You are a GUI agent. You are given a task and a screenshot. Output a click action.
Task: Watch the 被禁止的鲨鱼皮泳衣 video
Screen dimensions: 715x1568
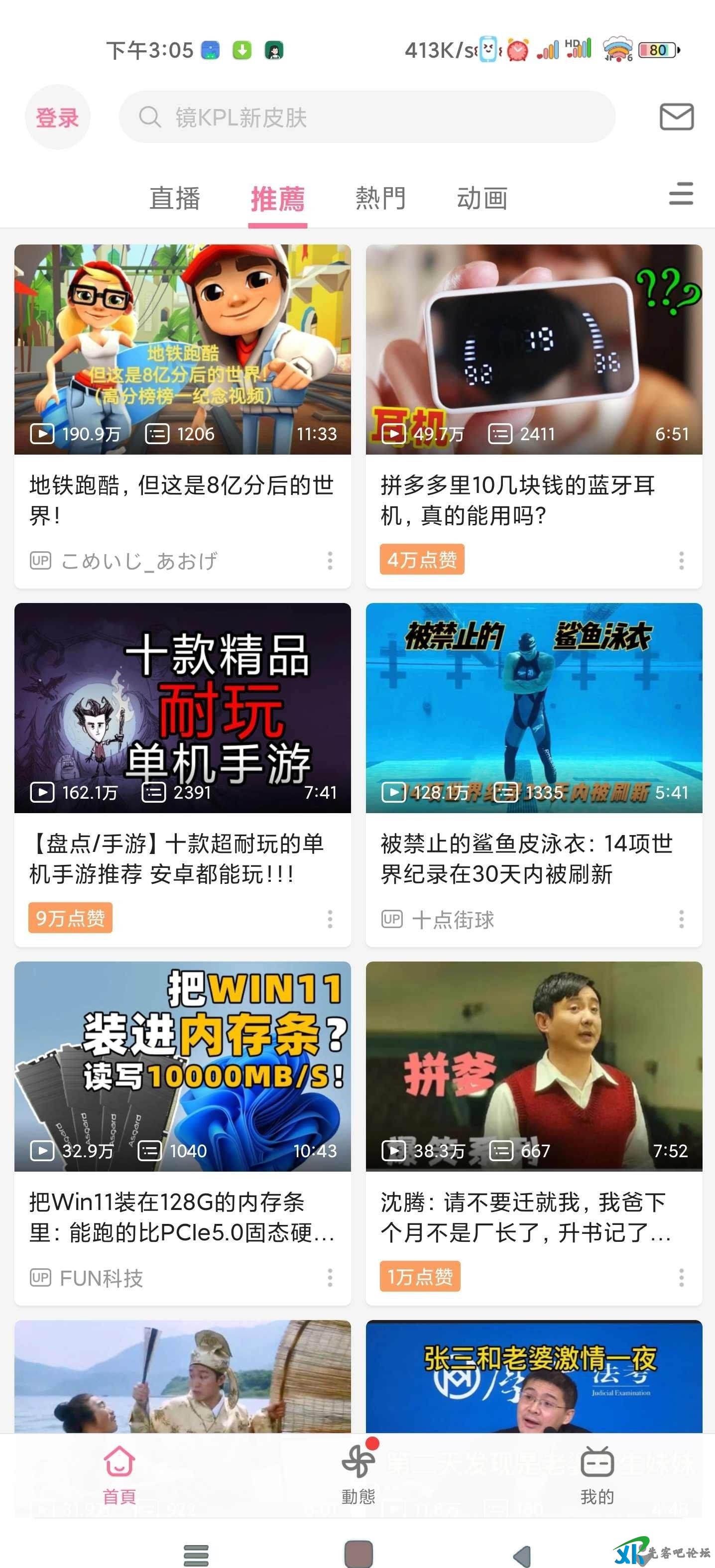[534, 707]
